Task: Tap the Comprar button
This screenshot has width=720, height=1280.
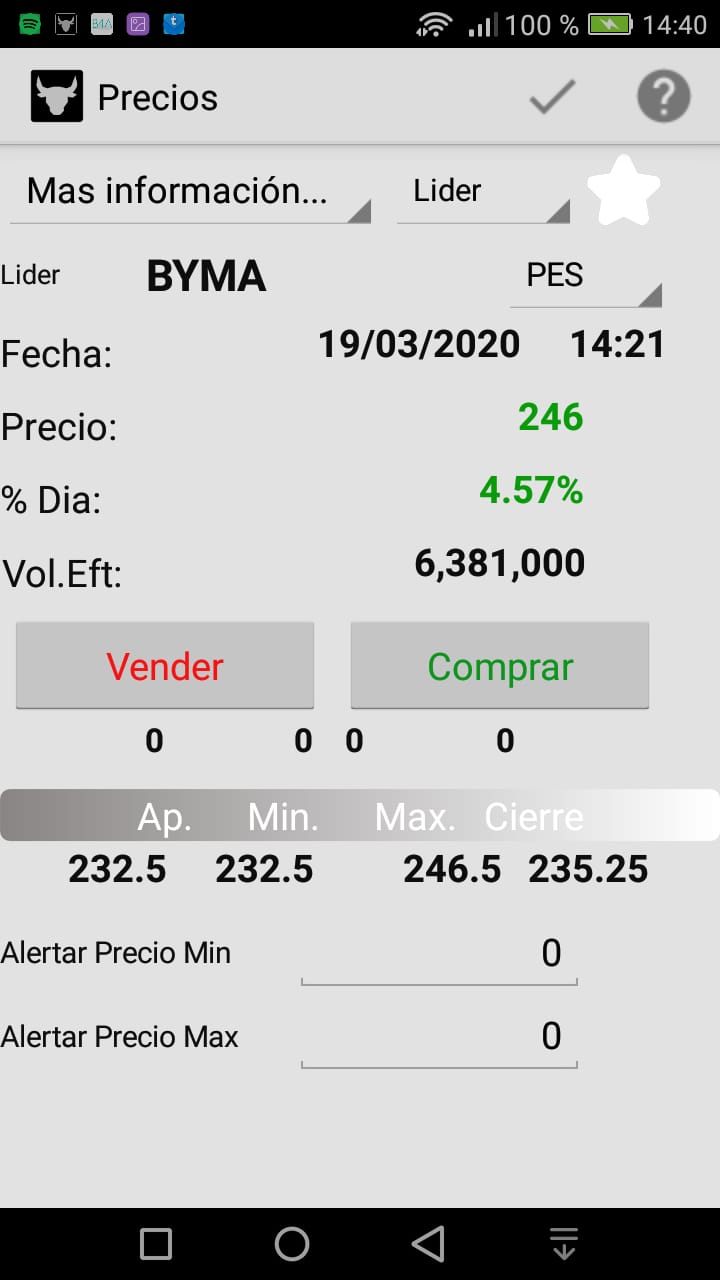Action: click(x=500, y=666)
